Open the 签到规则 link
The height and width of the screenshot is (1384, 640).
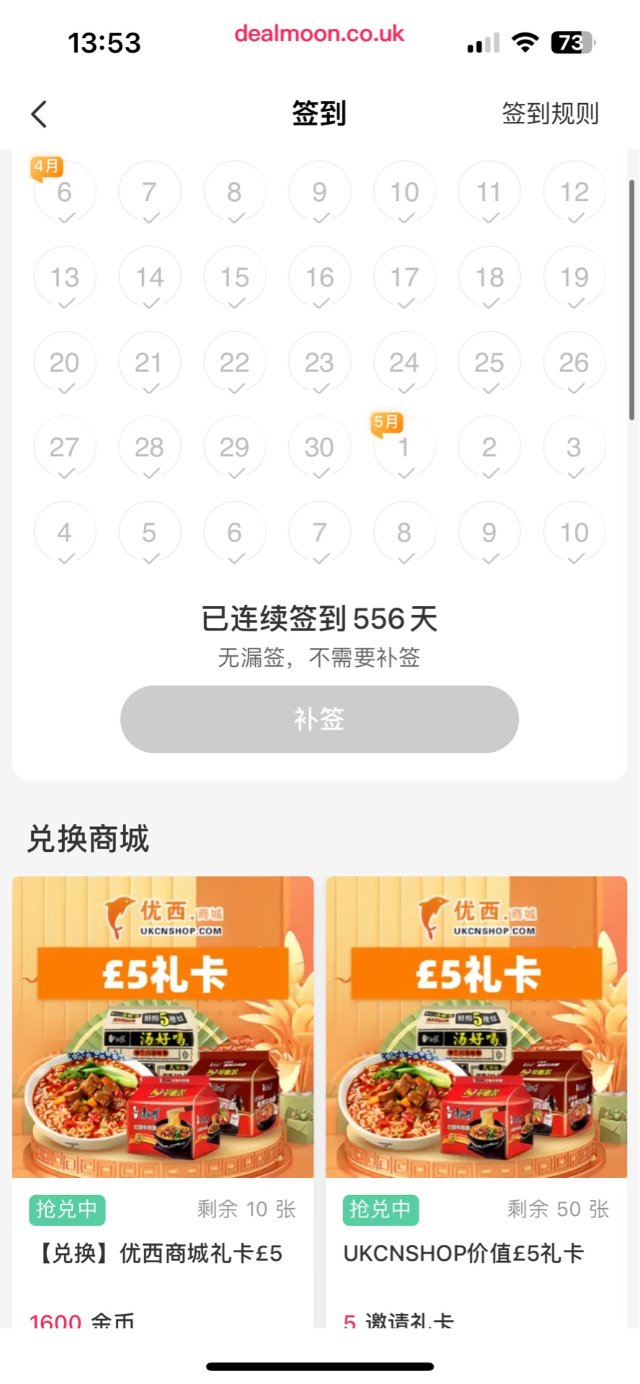tap(550, 114)
